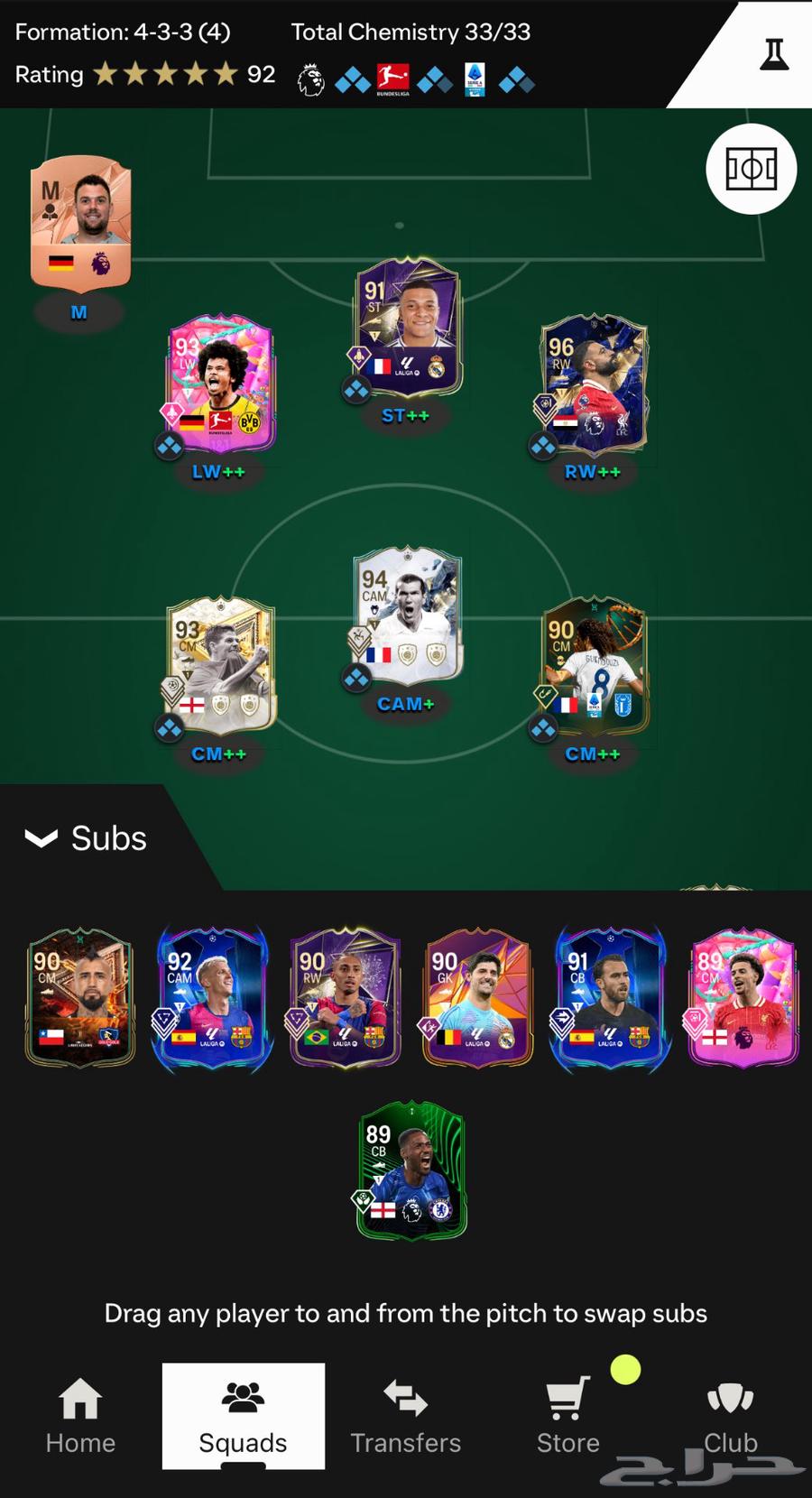
Task: Select the 96 RW player card
Action: click(x=594, y=384)
